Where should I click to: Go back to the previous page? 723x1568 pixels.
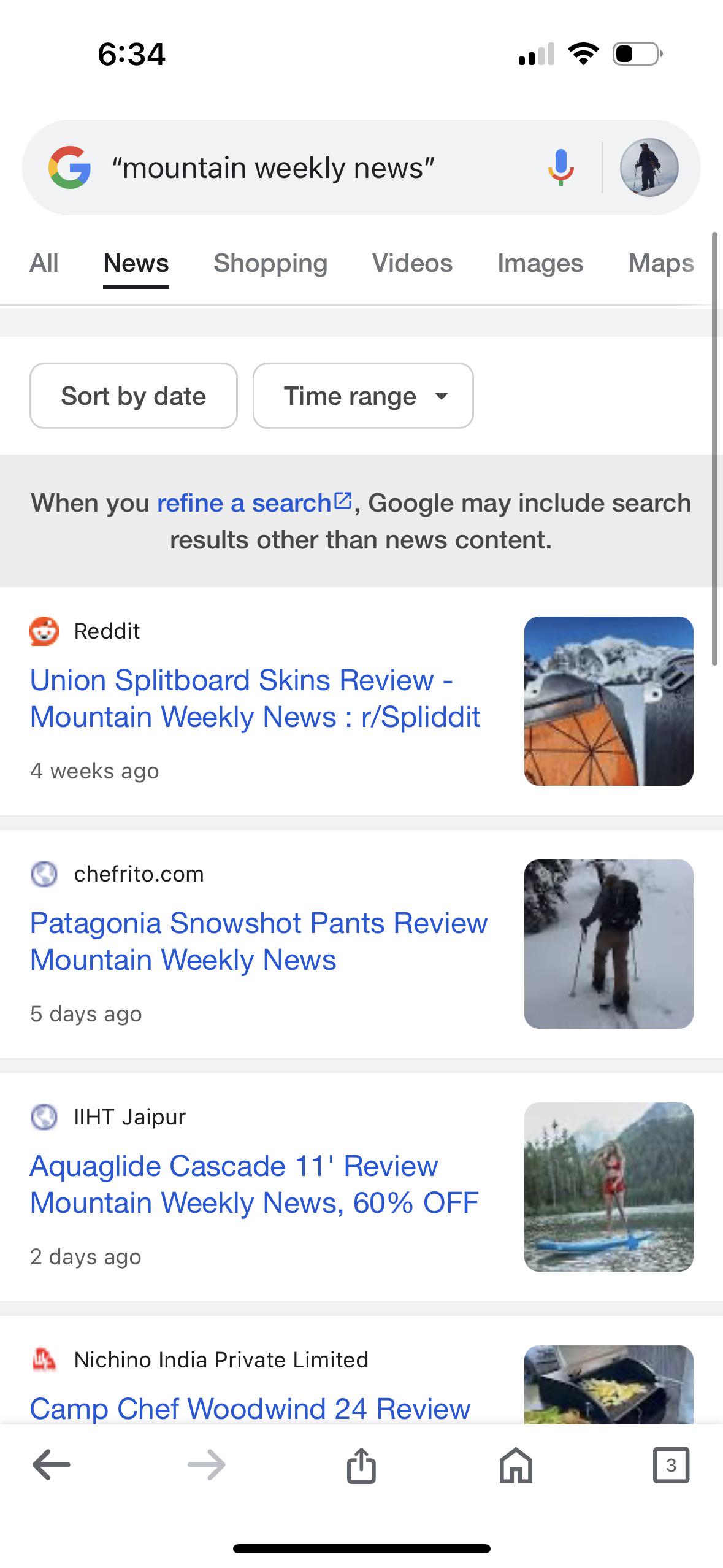[x=52, y=1465]
